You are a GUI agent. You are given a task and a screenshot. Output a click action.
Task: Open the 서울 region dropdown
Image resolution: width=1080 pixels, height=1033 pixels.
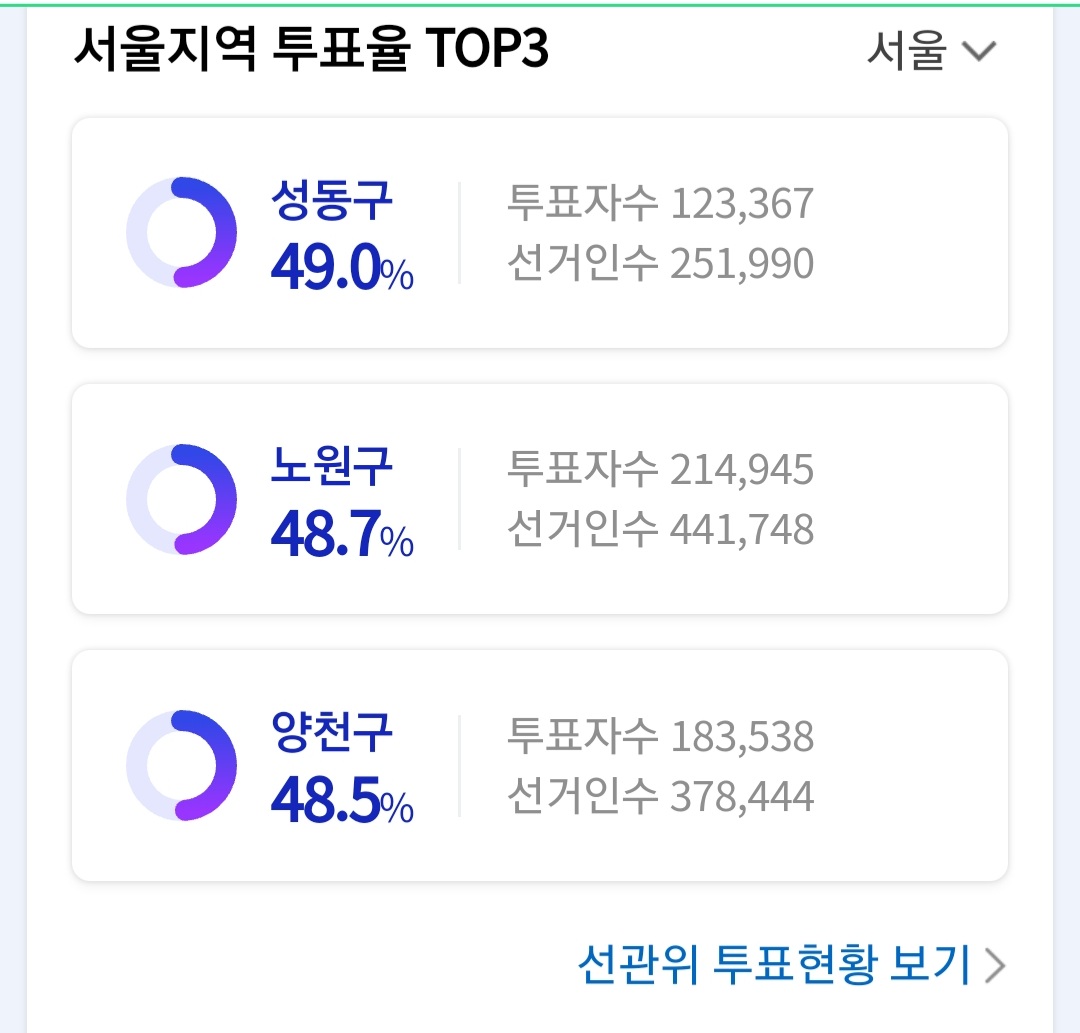930,51
